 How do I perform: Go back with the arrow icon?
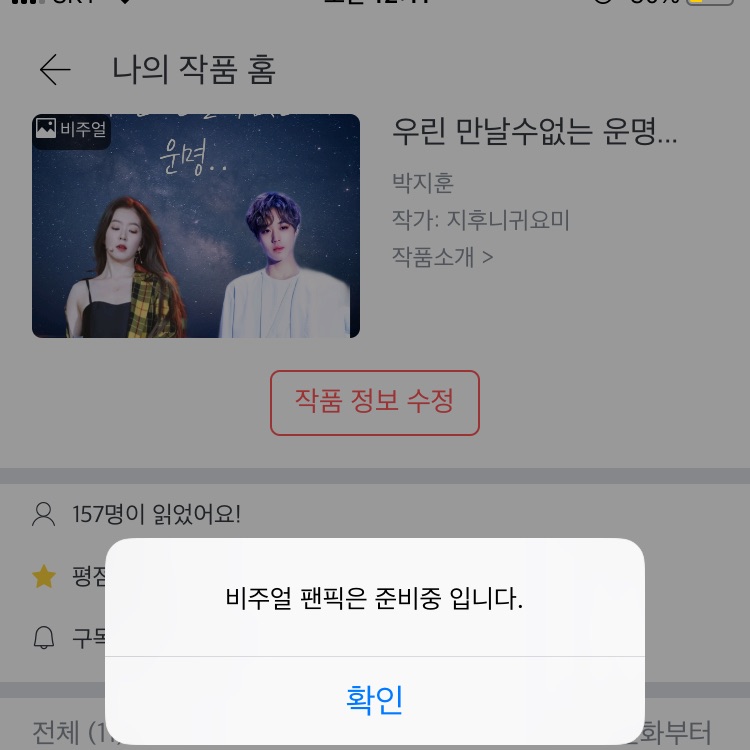tap(55, 70)
